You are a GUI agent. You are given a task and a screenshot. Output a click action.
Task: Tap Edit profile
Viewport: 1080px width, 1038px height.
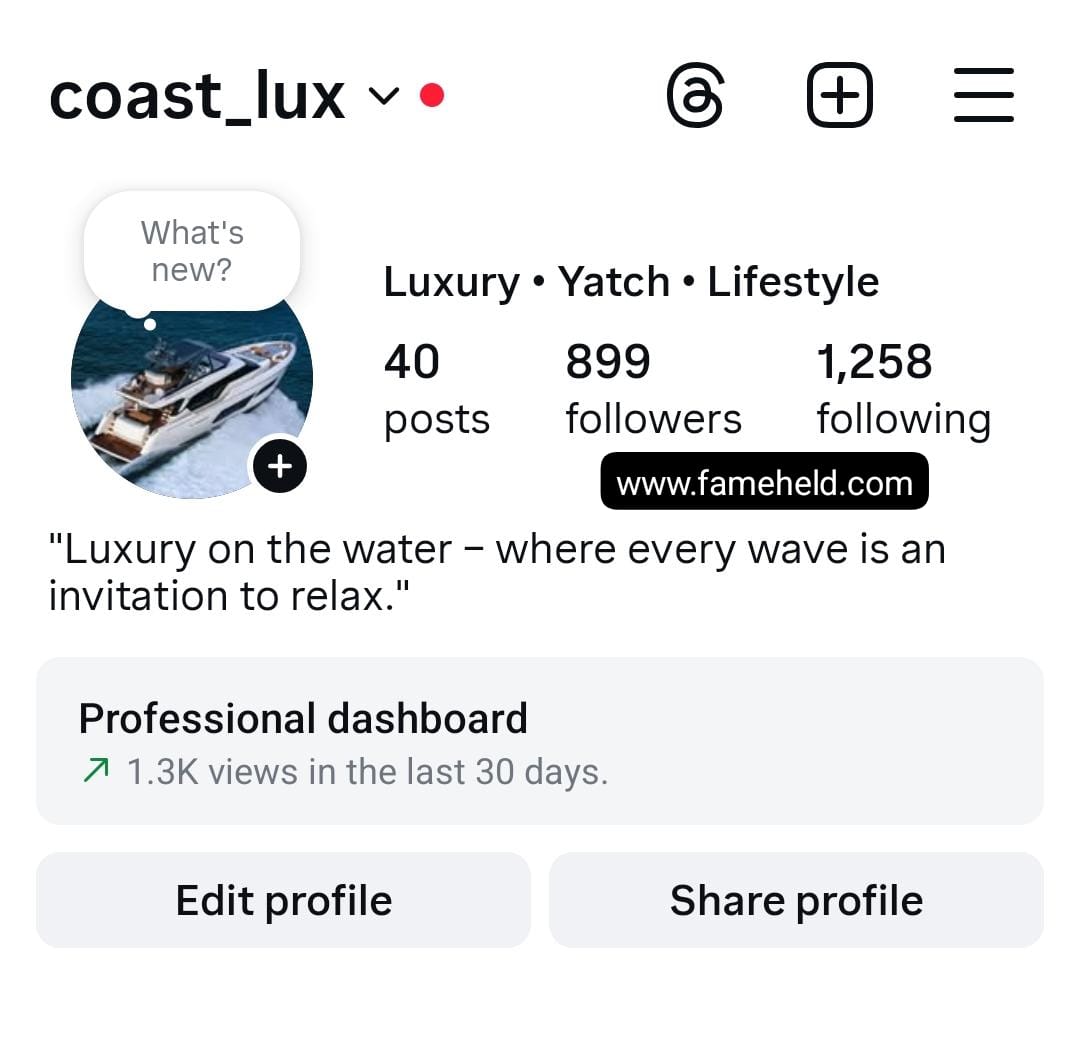point(283,900)
